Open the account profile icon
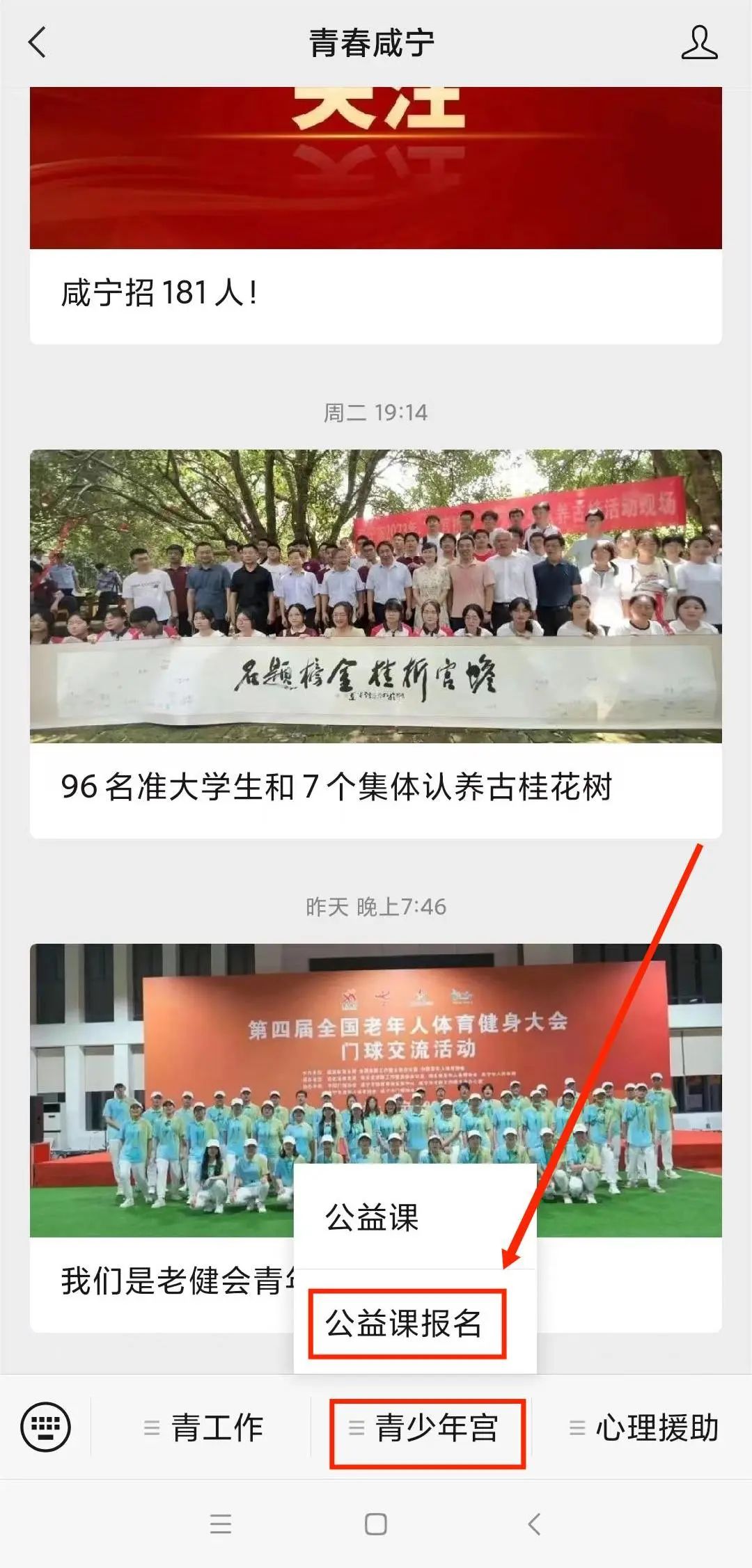This screenshot has height=1568, width=752. pos(698,43)
